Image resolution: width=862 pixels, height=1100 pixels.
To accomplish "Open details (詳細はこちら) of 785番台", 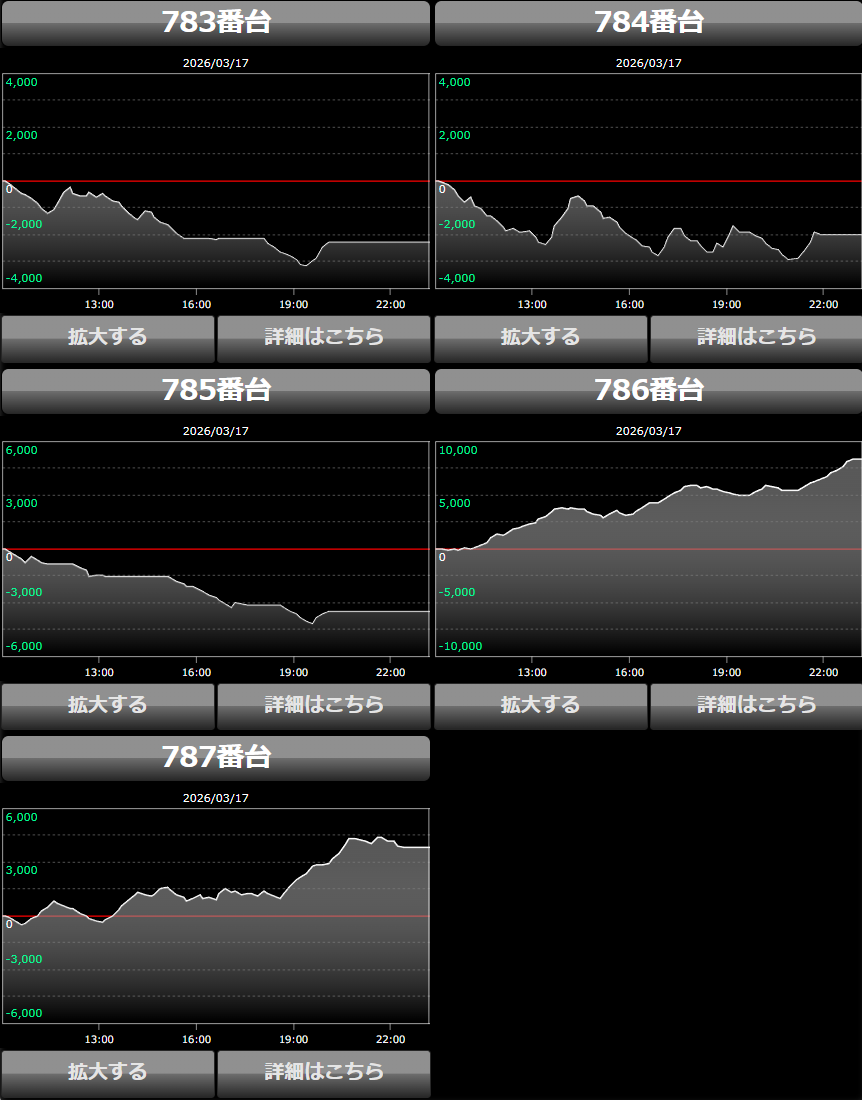I will click(324, 706).
